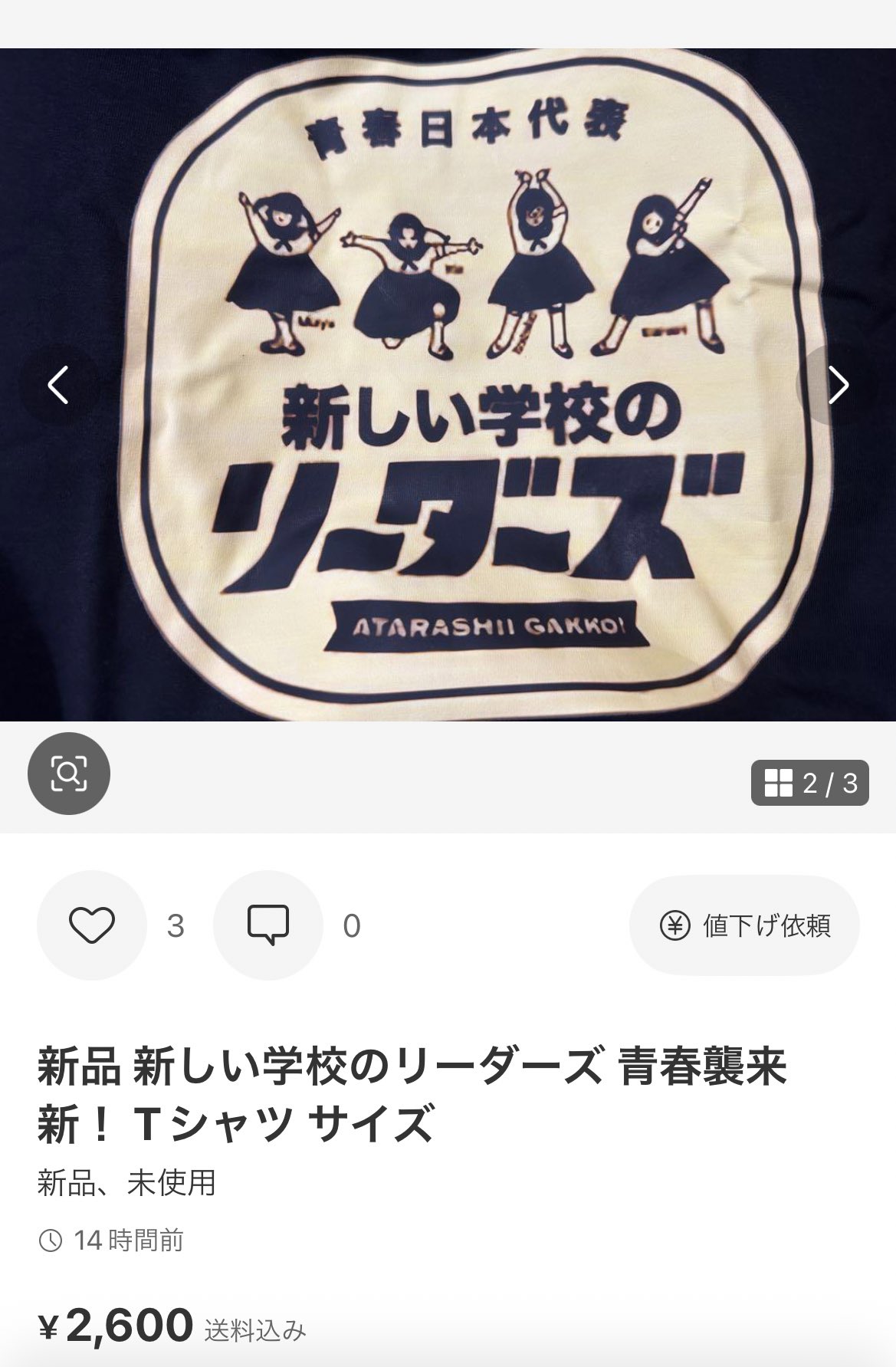Click the yen icon on the 値下げ依頼 button
896x1367 pixels.
pyautogui.click(x=676, y=926)
